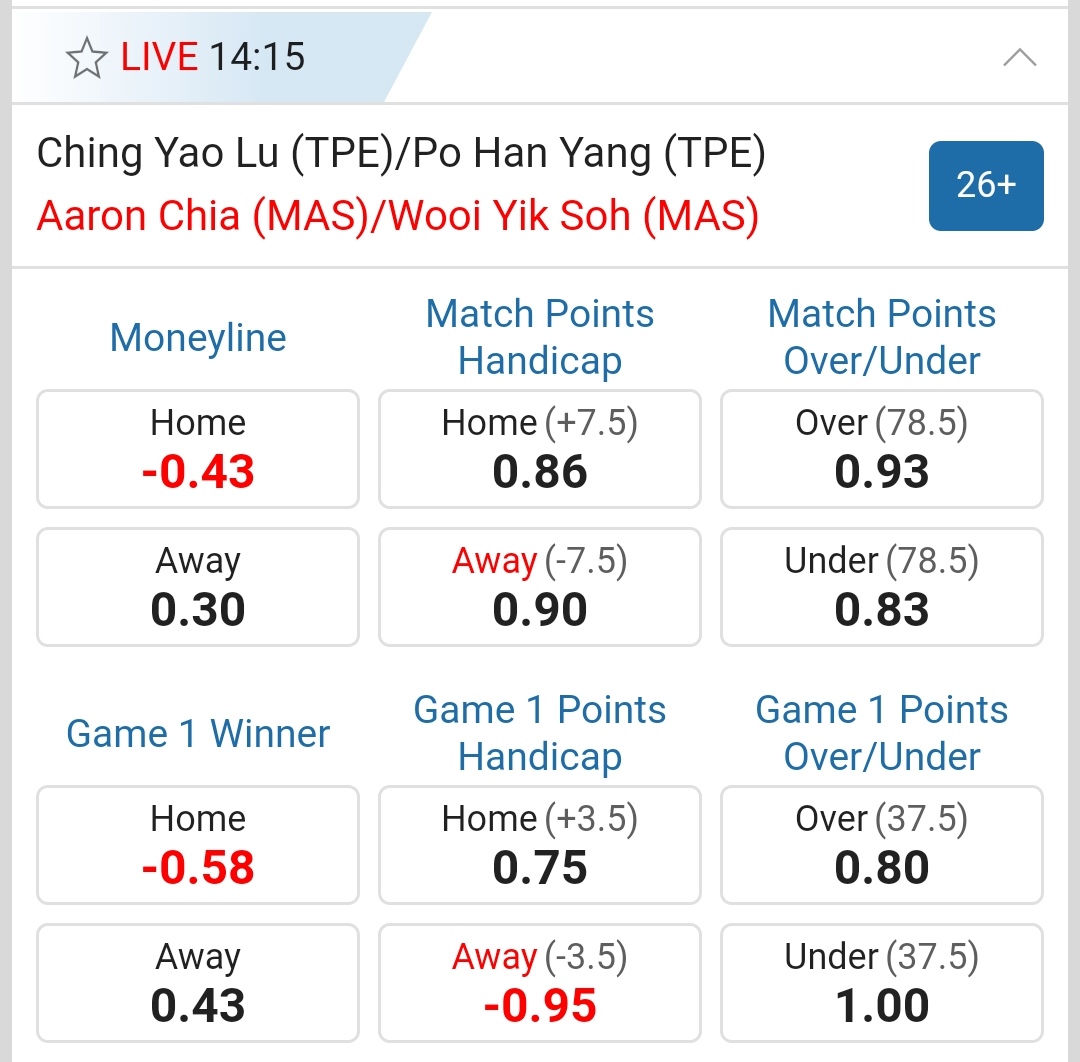Select Game 1 Winner Home at -0.58
This screenshot has height=1062, width=1080.
198,845
